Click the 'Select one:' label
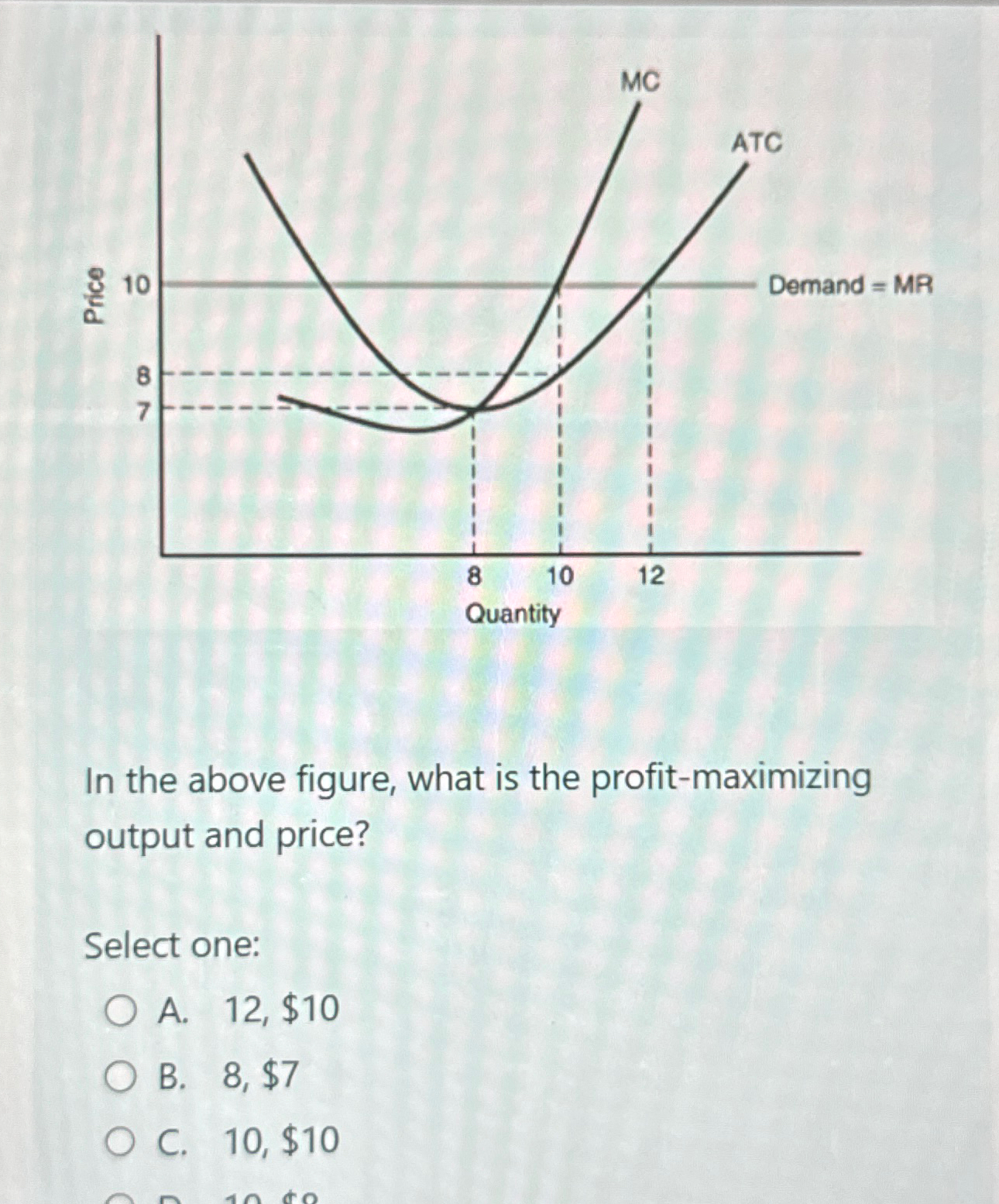This screenshot has width=999, height=1204. click(172, 946)
